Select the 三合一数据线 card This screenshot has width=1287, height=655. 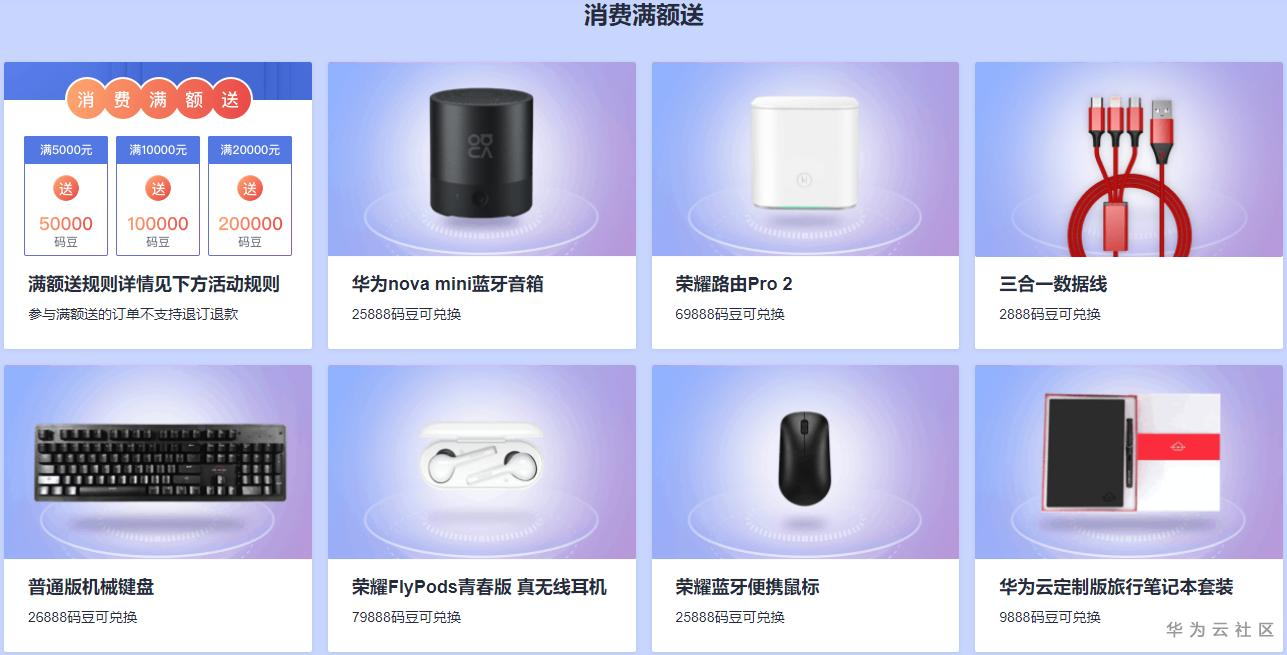pyautogui.click(x=1129, y=205)
